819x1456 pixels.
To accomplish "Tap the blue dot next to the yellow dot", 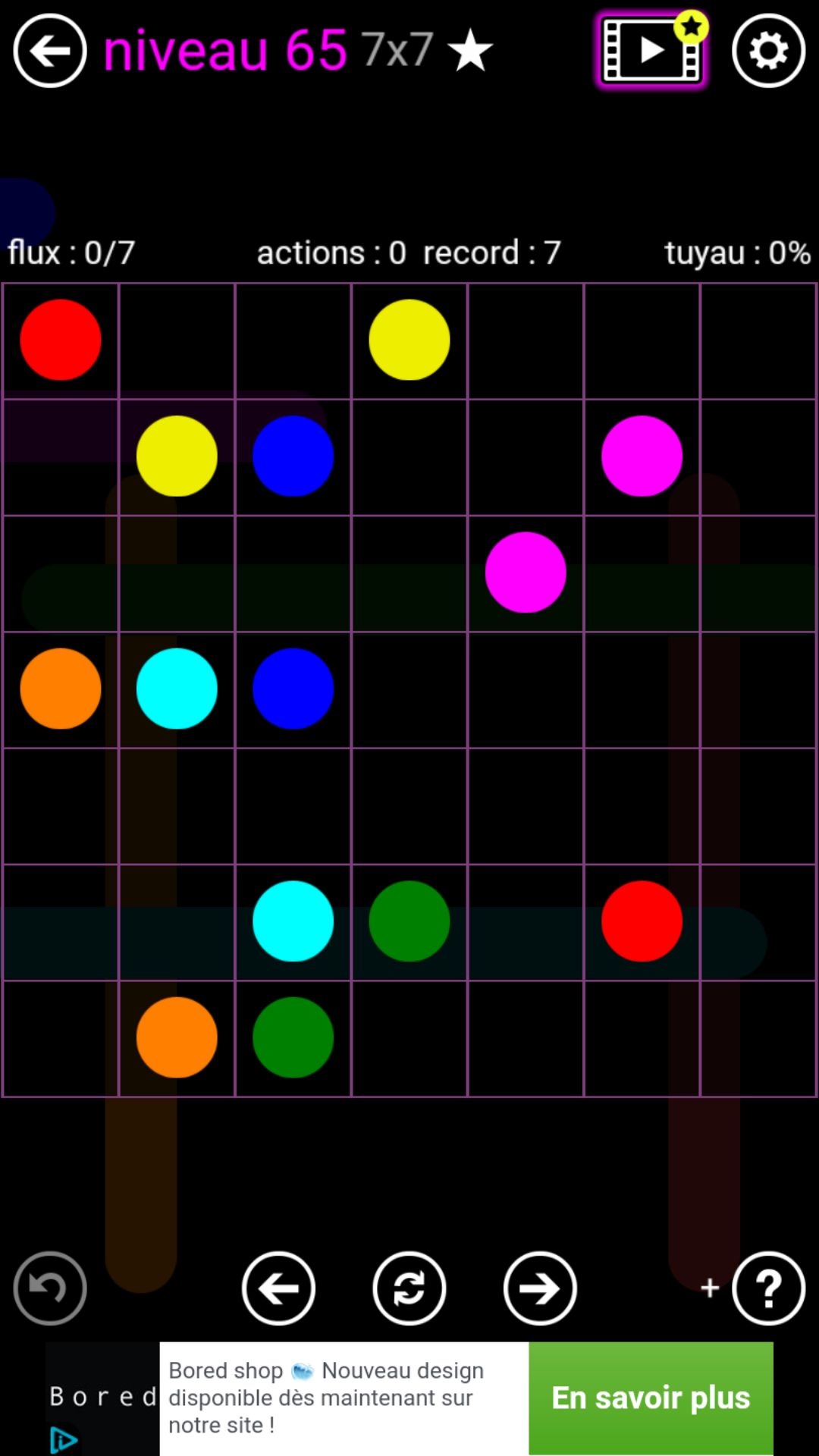I will 293,456.
